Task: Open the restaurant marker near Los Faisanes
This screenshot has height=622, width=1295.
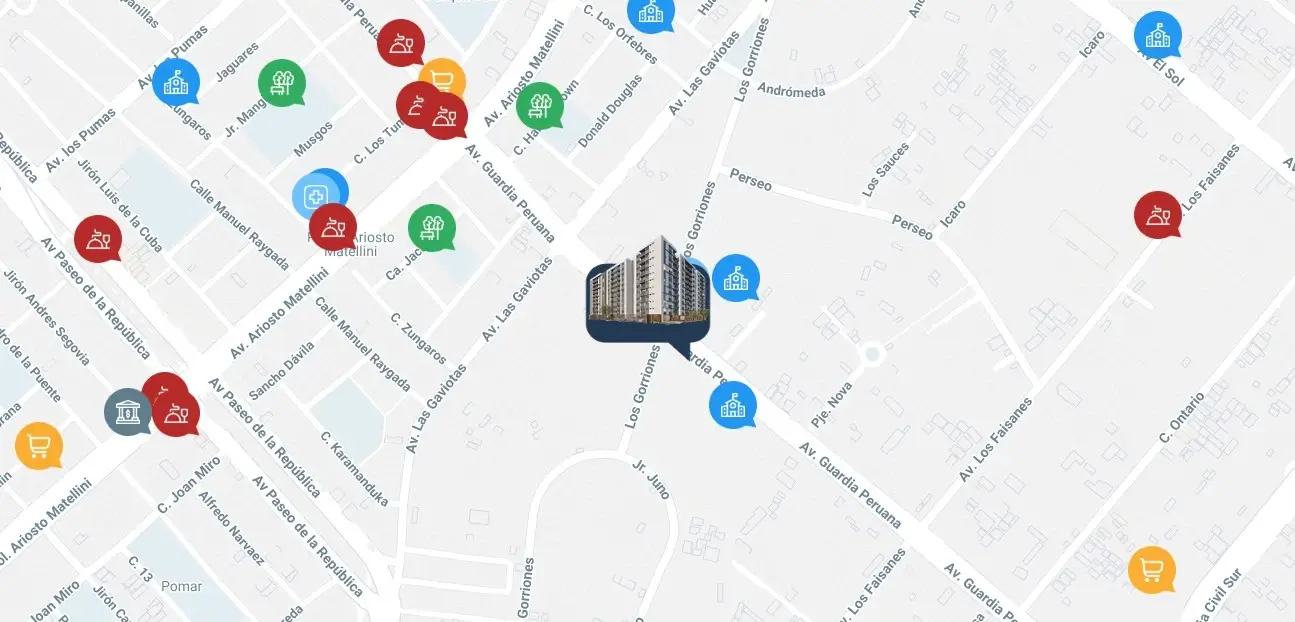Action: [1157, 214]
